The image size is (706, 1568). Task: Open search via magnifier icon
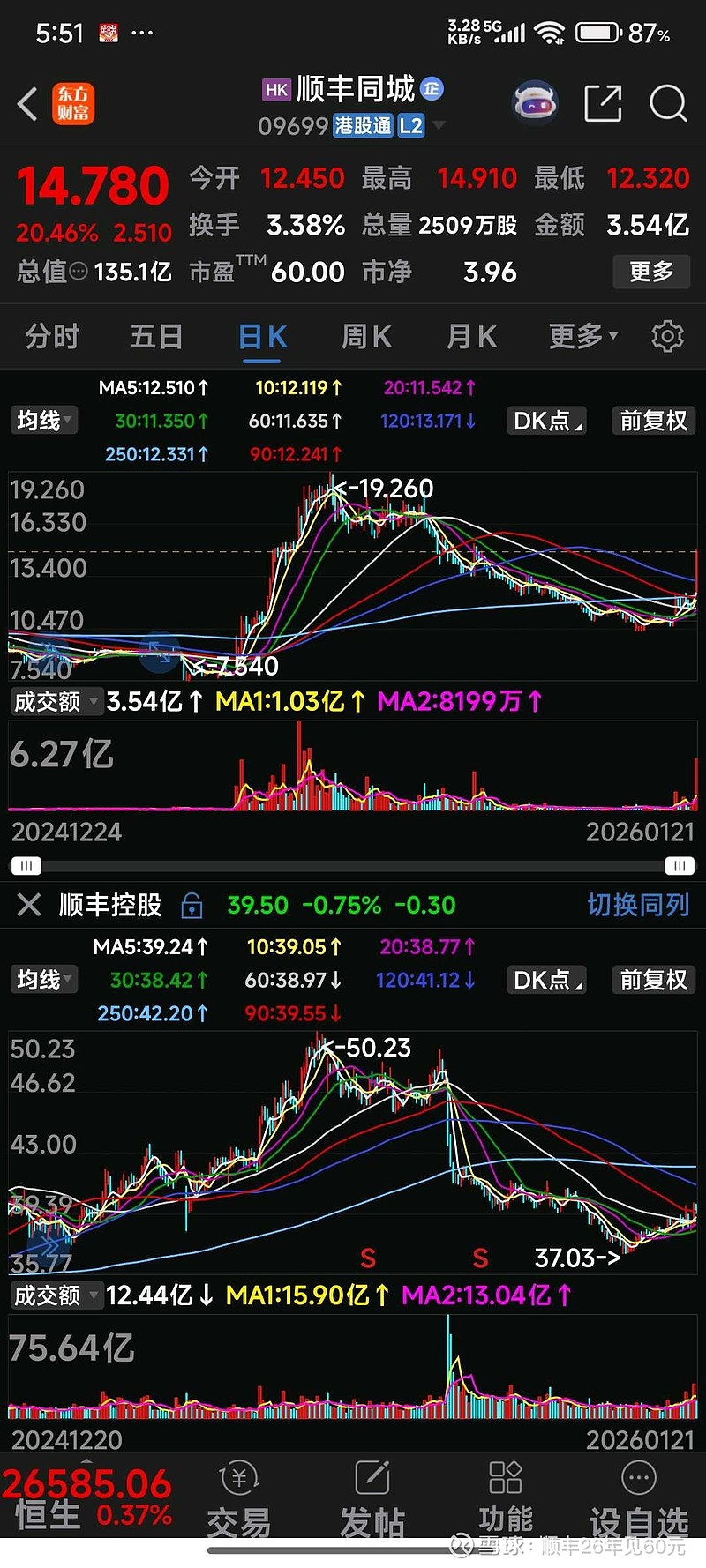coord(667,103)
